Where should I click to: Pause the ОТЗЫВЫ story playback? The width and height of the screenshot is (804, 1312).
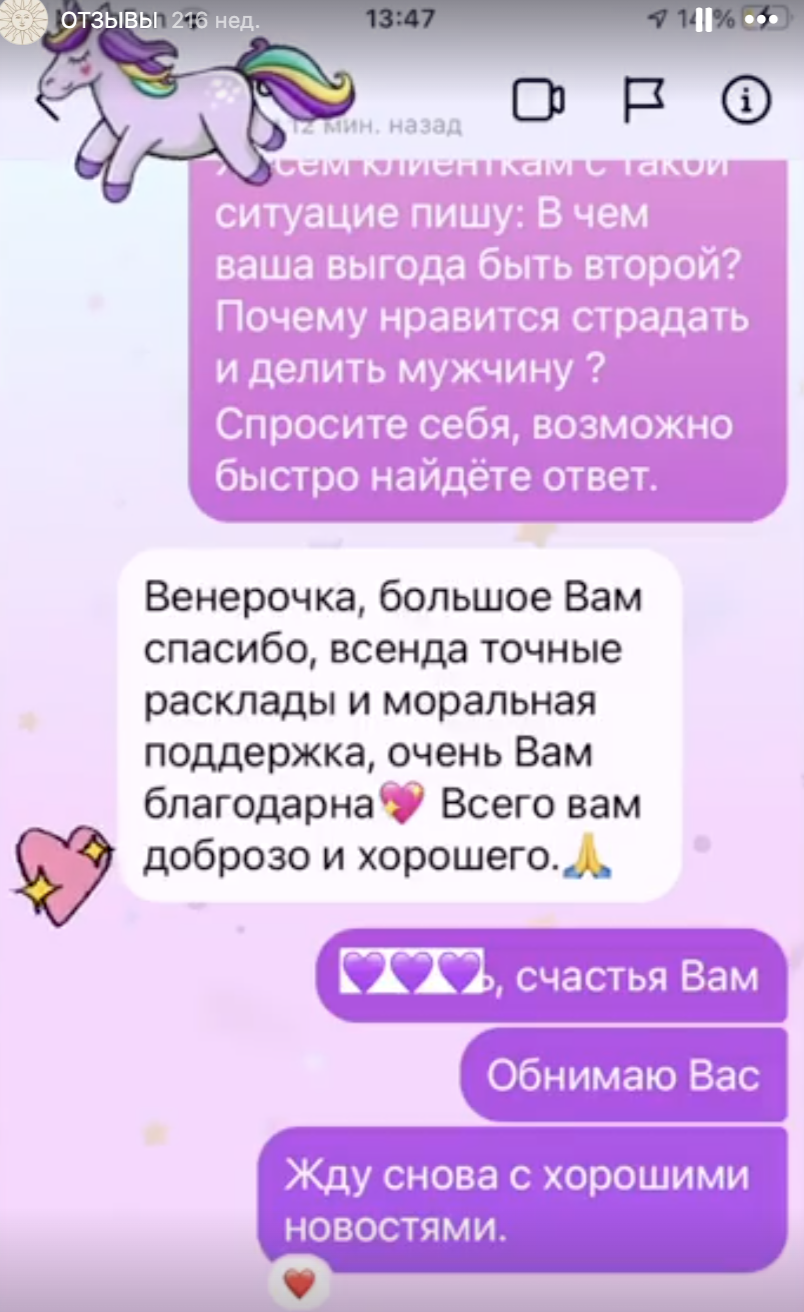704,19
